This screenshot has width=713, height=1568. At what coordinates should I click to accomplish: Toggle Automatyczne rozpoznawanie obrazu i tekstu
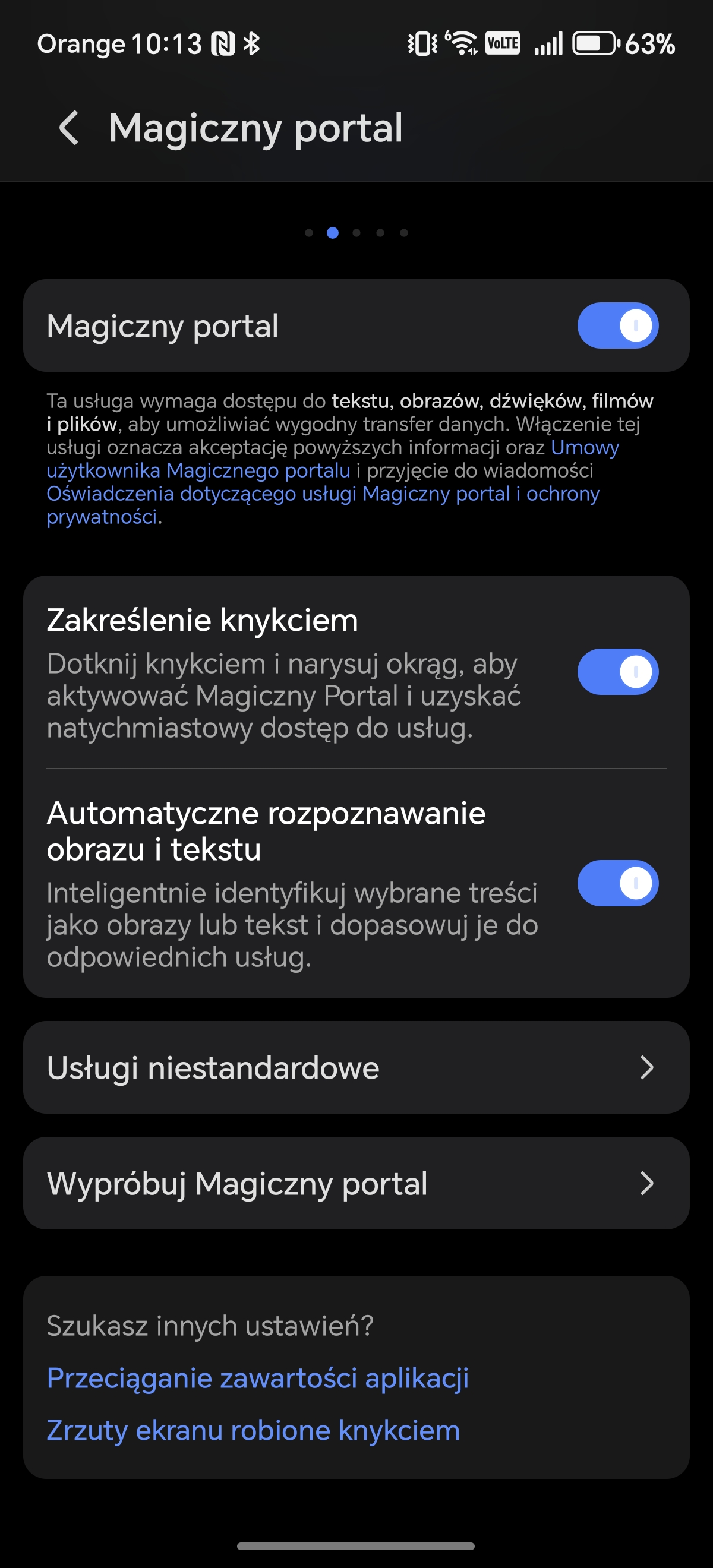(x=617, y=883)
